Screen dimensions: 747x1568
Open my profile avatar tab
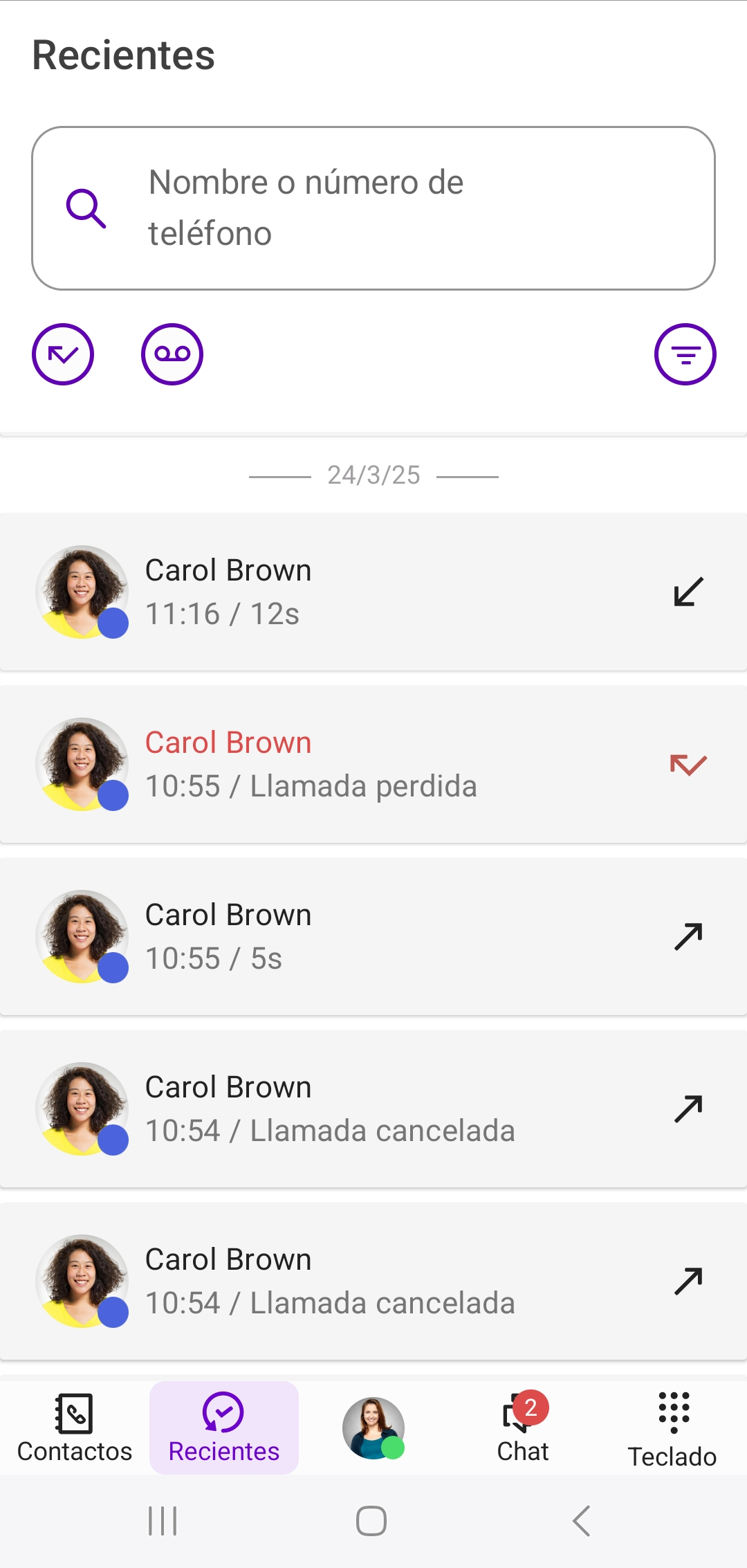[373, 1428]
